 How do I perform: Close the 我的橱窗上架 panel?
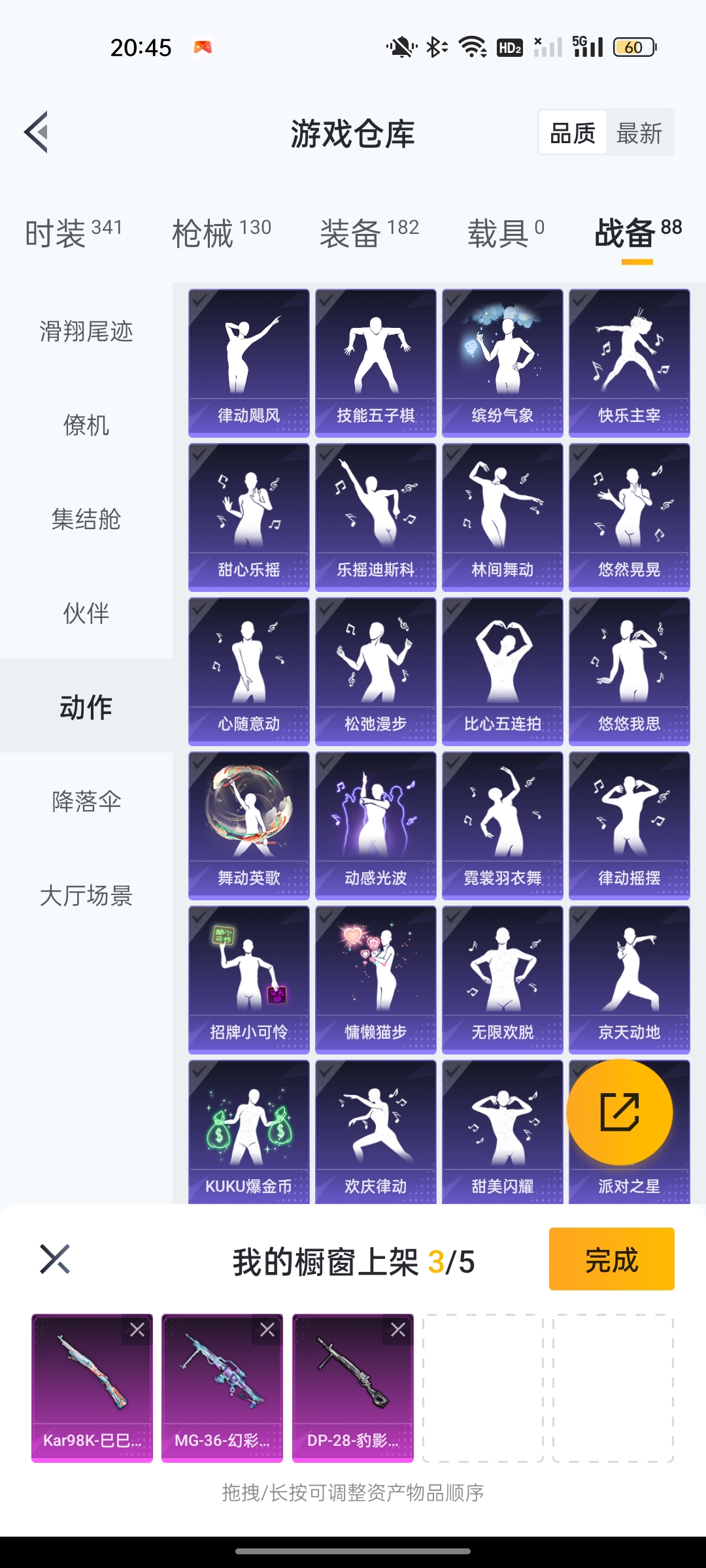tap(55, 1259)
